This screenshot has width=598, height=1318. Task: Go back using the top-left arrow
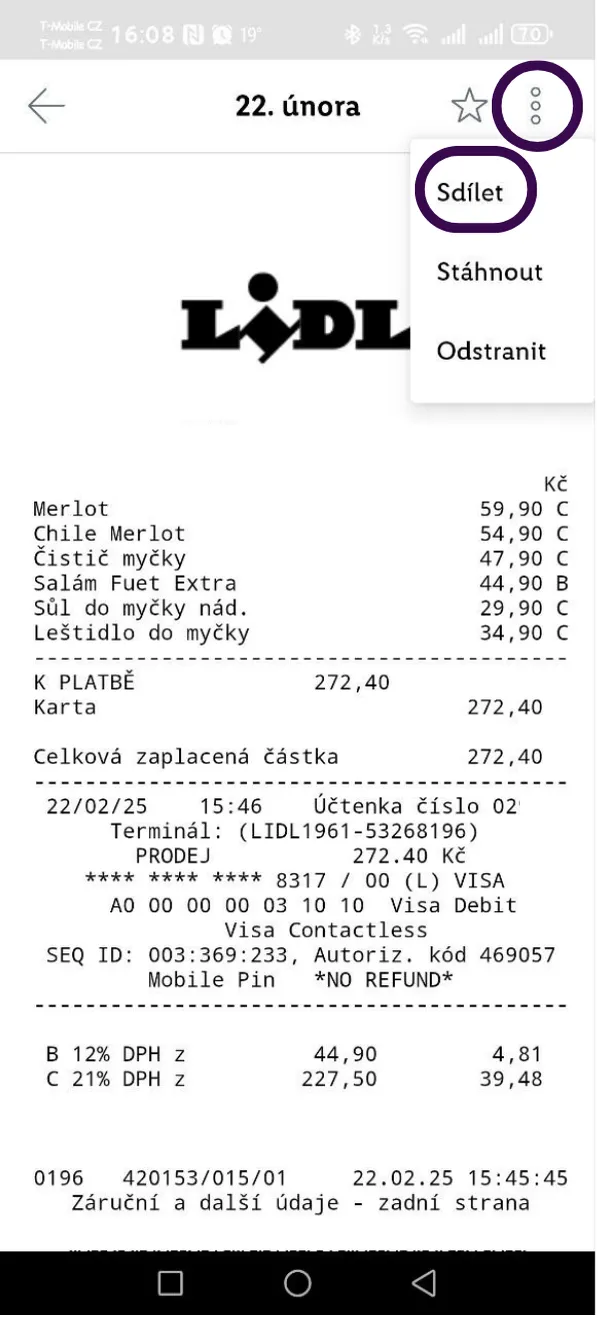pos(46,106)
